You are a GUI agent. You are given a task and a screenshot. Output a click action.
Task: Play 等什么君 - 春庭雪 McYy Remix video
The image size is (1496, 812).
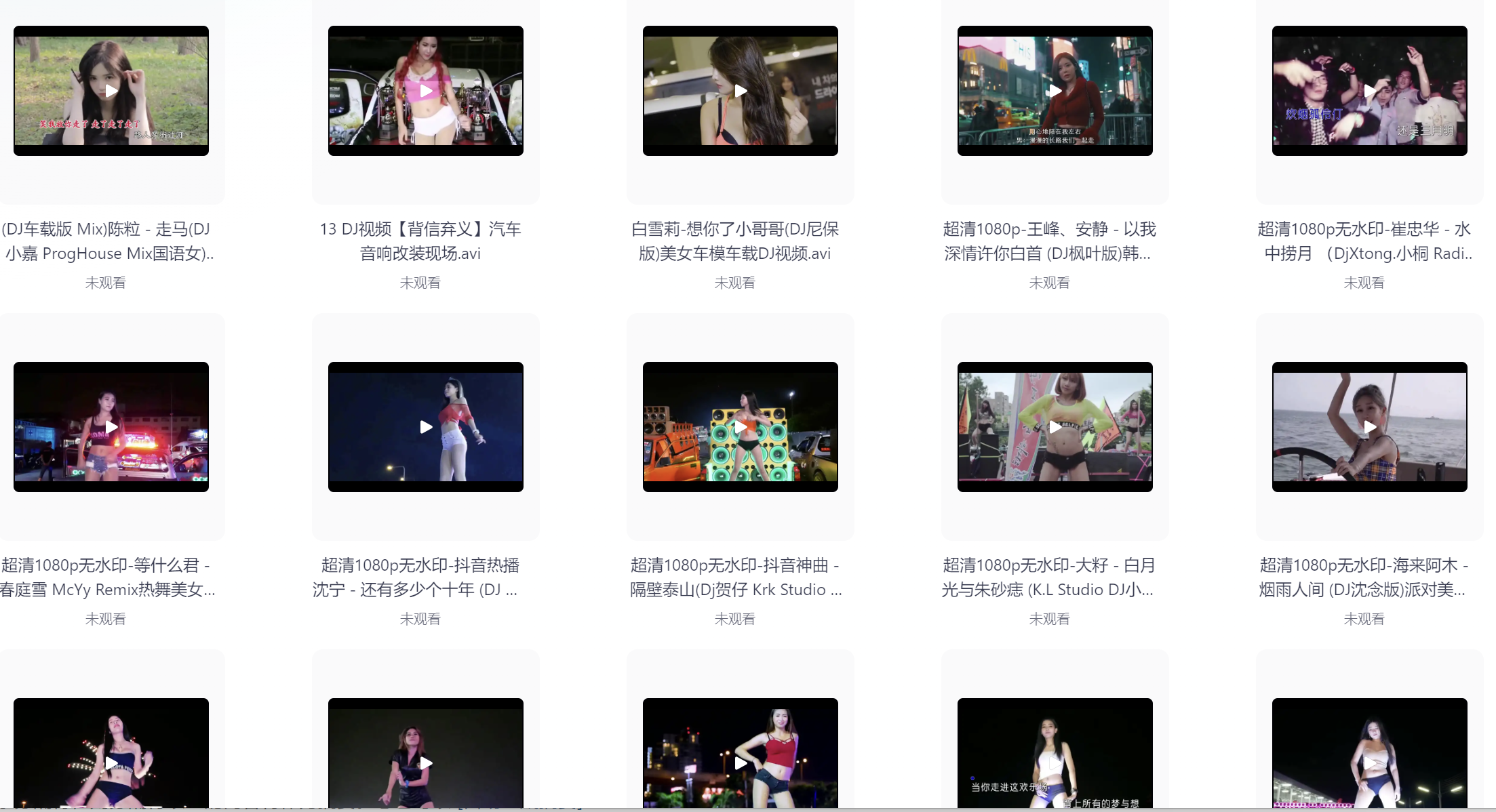point(111,427)
